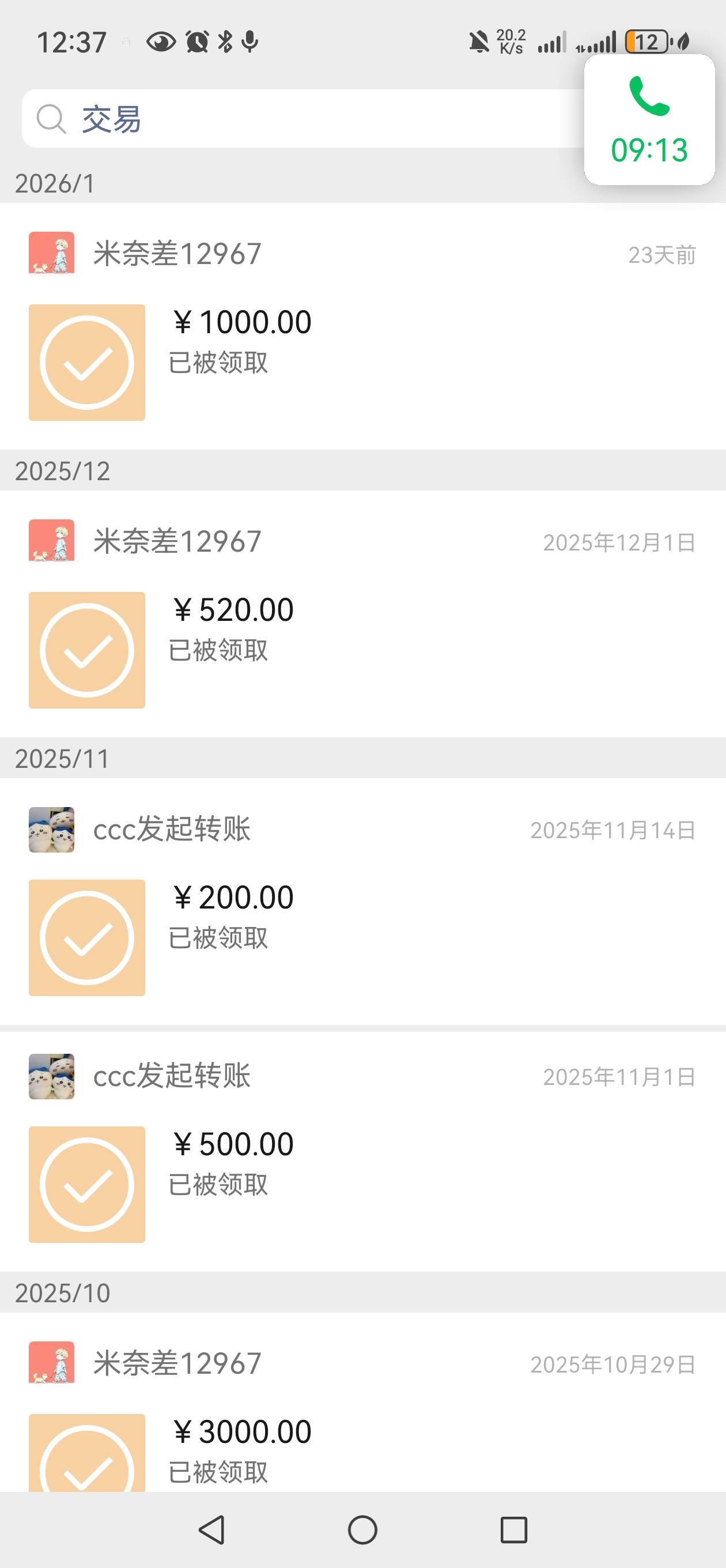
Task: Go back using the system back button
Action: click(x=212, y=1529)
